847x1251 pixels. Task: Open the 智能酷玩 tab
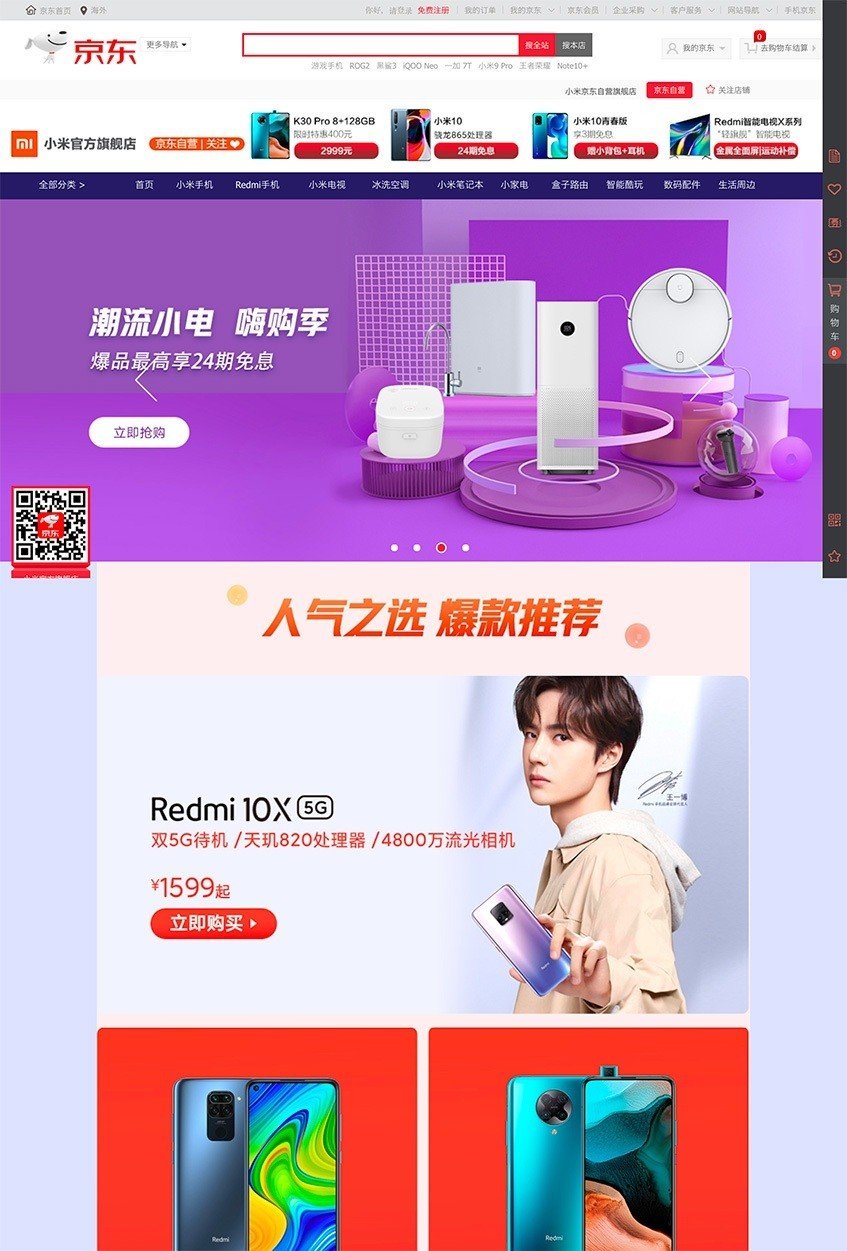click(624, 185)
